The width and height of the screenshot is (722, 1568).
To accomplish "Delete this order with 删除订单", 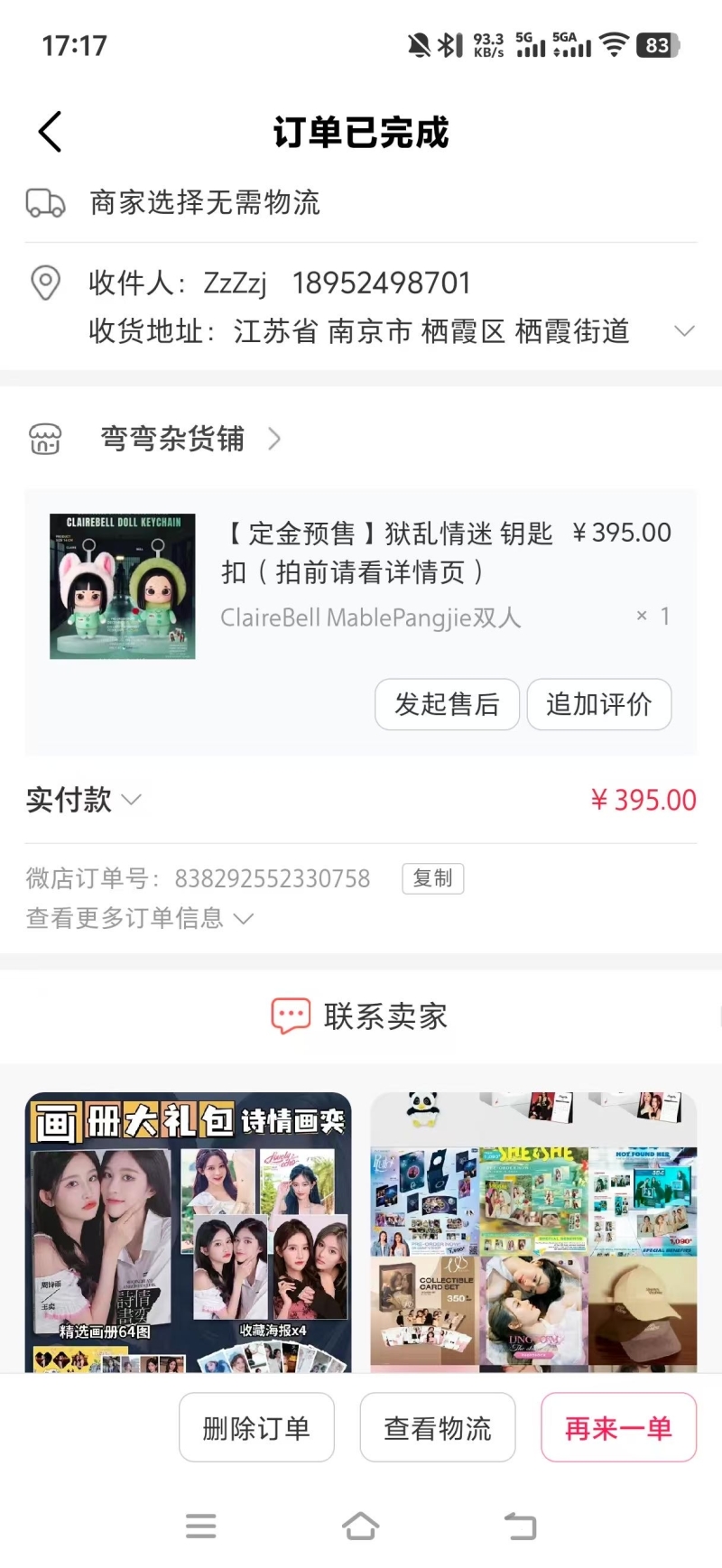I will tap(256, 1427).
